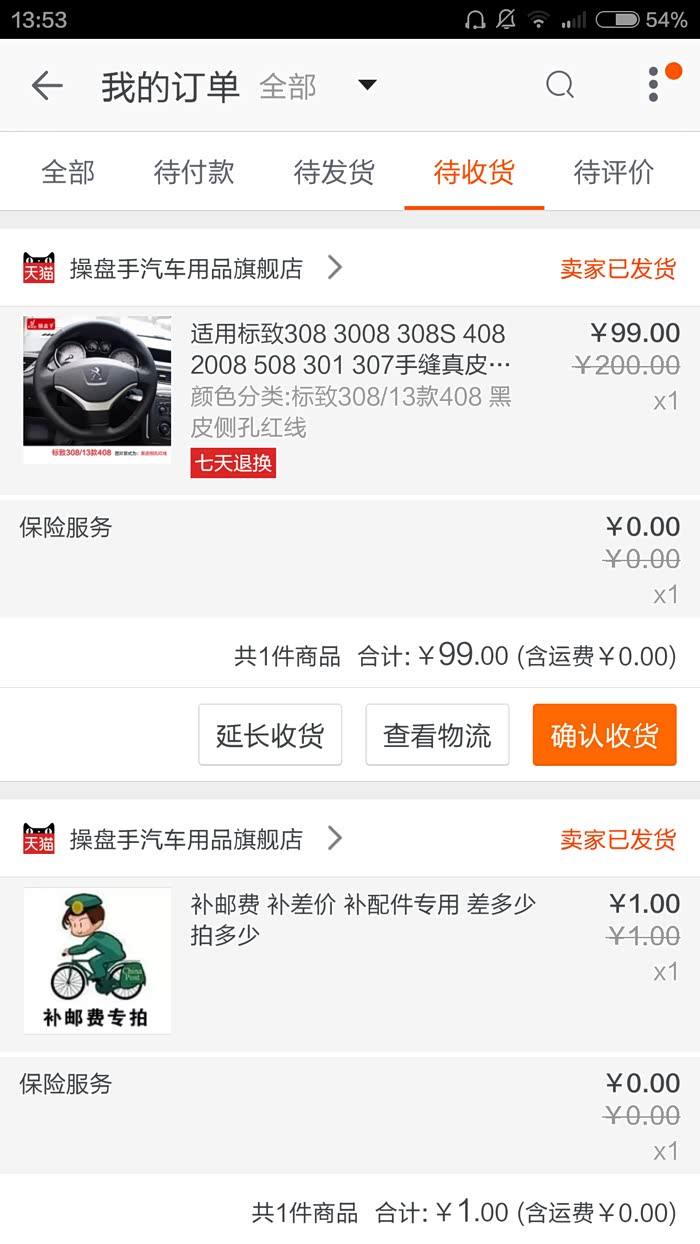Switch to the 待付款 tab
Screen dimensions: 700x1244
click(x=194, y=172)
